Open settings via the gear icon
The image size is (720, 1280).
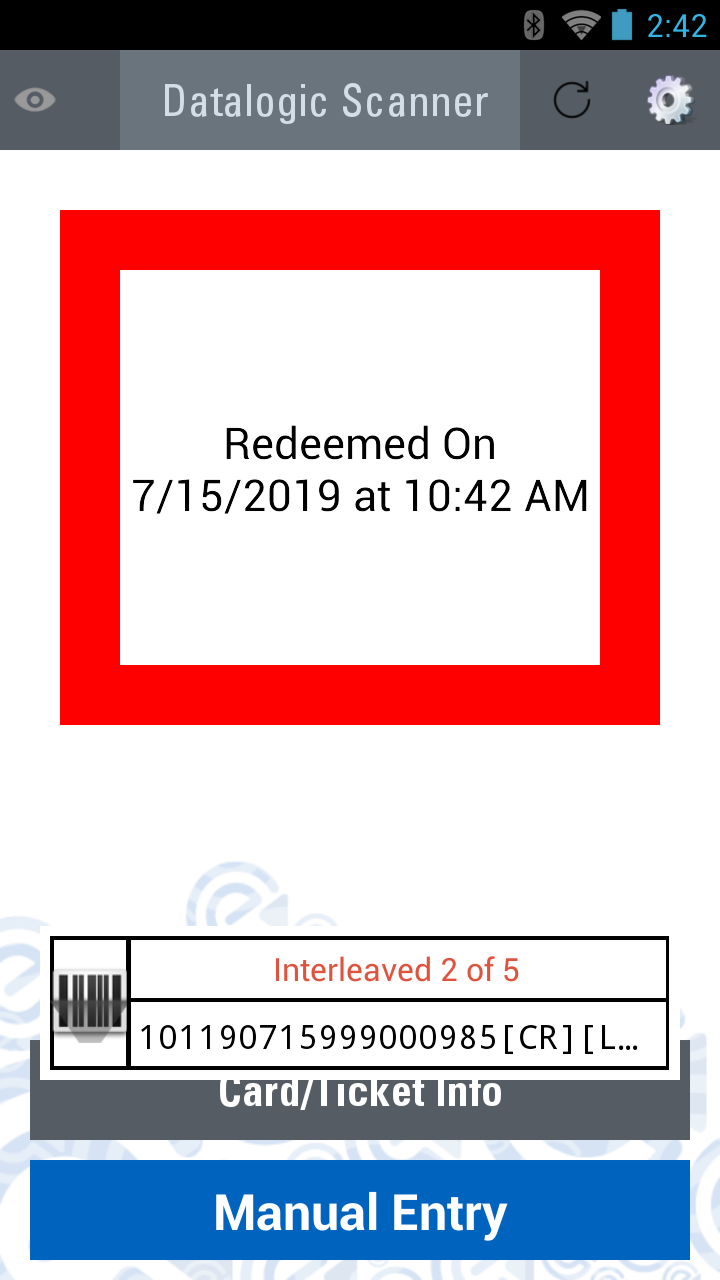[670, 100]
